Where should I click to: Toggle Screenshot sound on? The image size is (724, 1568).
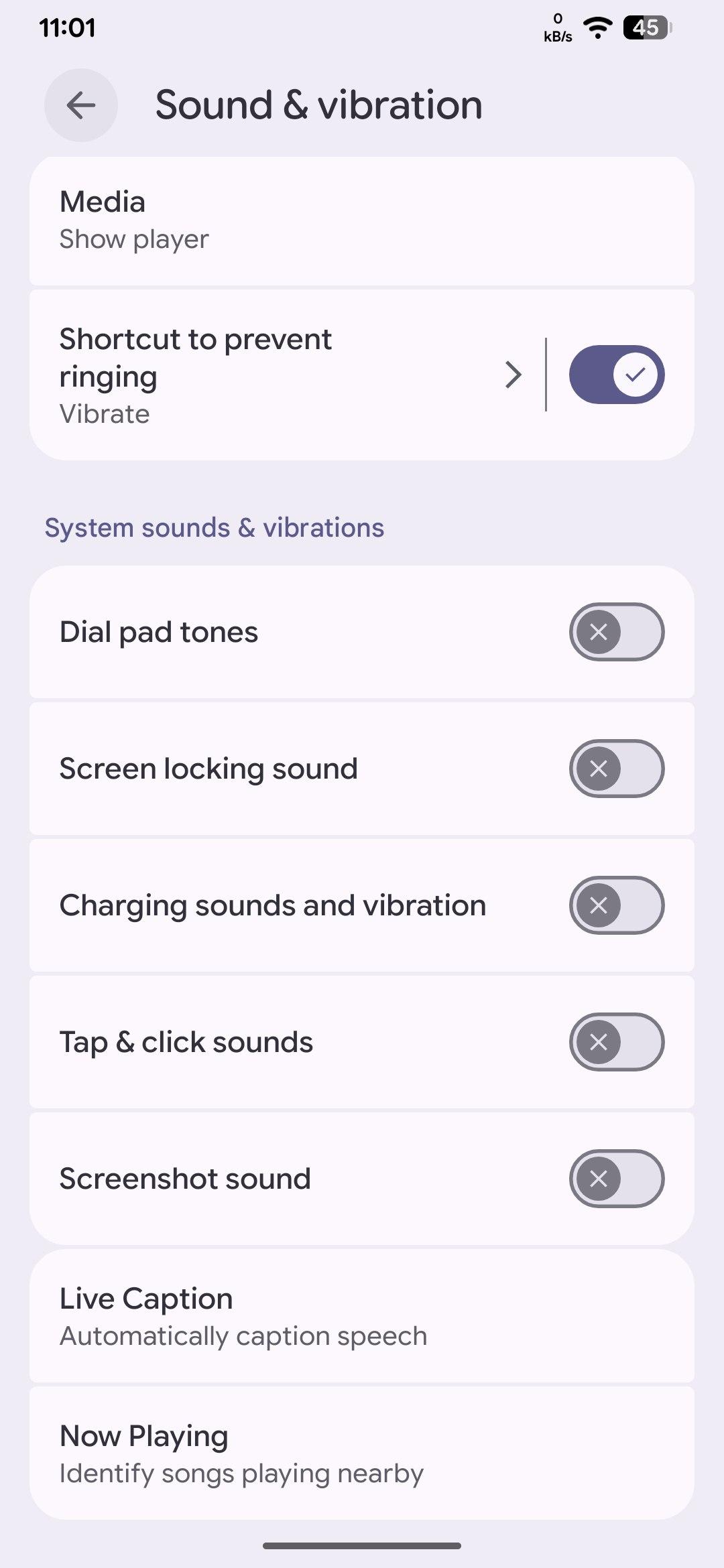point(616,1179)
